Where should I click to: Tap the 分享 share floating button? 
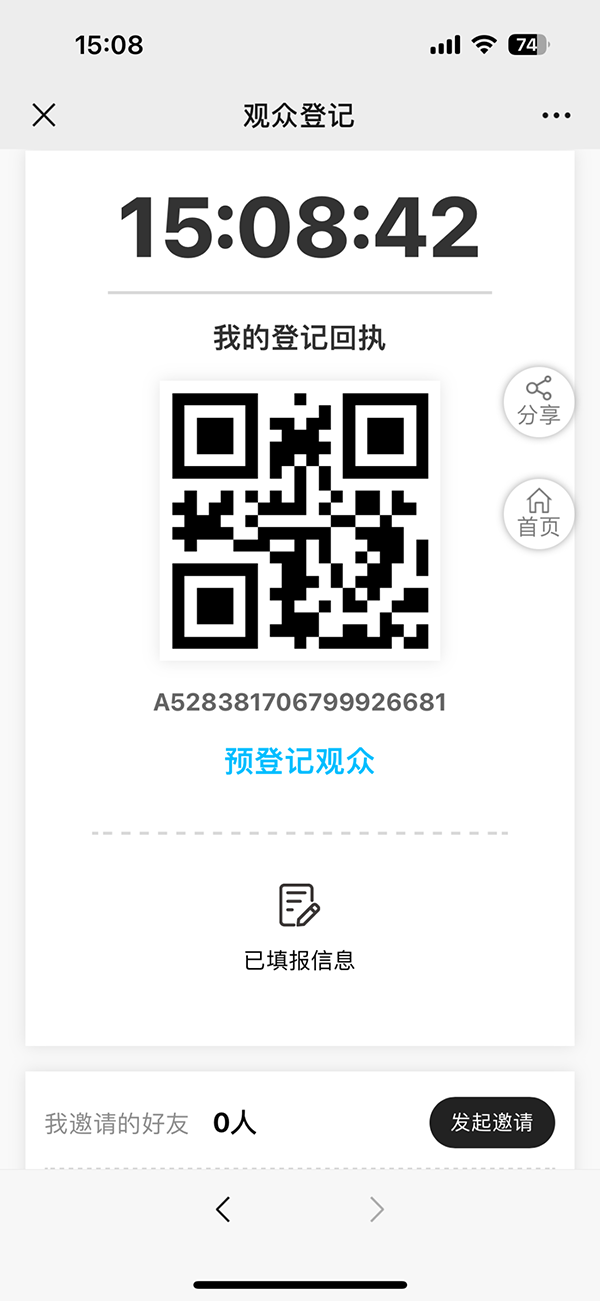(538, 402)
